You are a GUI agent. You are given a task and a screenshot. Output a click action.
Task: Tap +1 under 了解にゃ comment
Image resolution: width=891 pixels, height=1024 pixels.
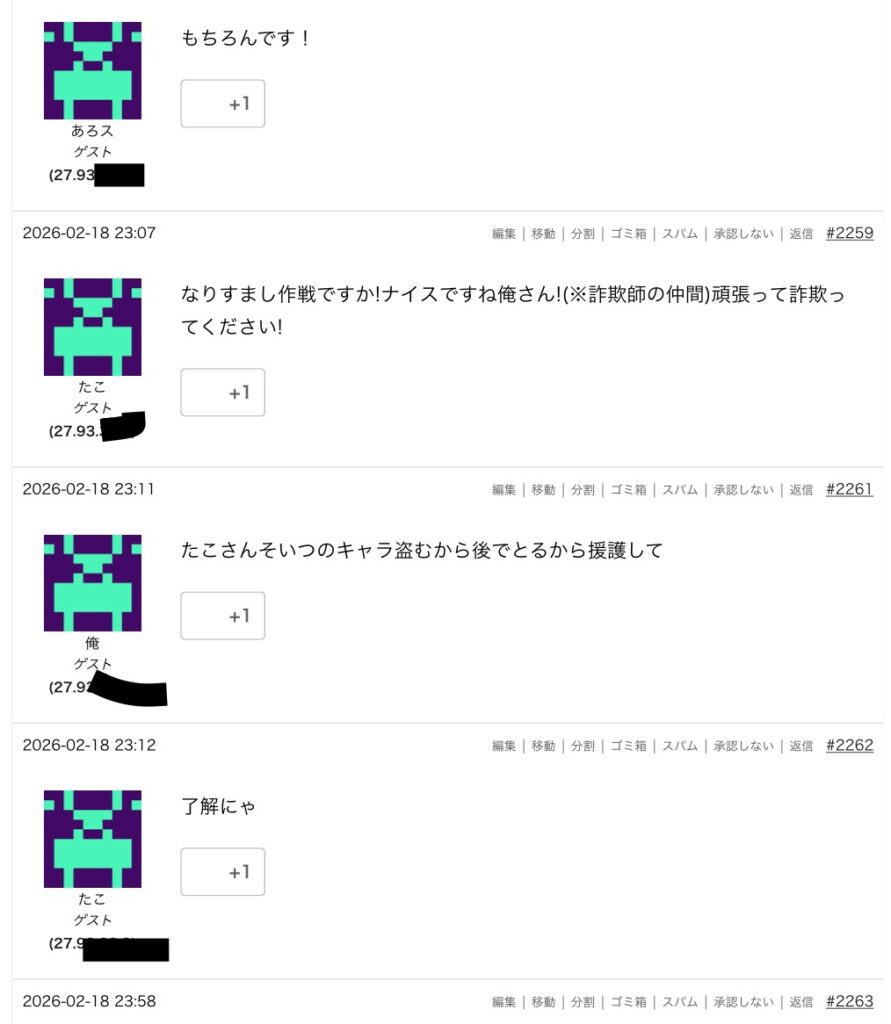point(222,872)
